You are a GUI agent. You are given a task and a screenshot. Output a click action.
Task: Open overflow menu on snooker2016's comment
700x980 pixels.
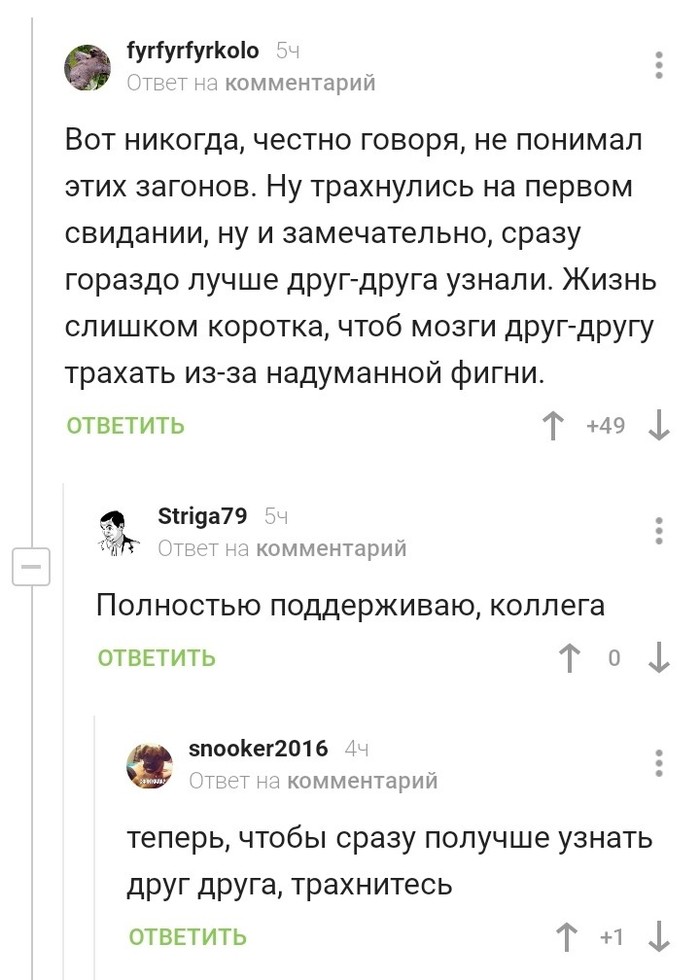tap(659, 763)
